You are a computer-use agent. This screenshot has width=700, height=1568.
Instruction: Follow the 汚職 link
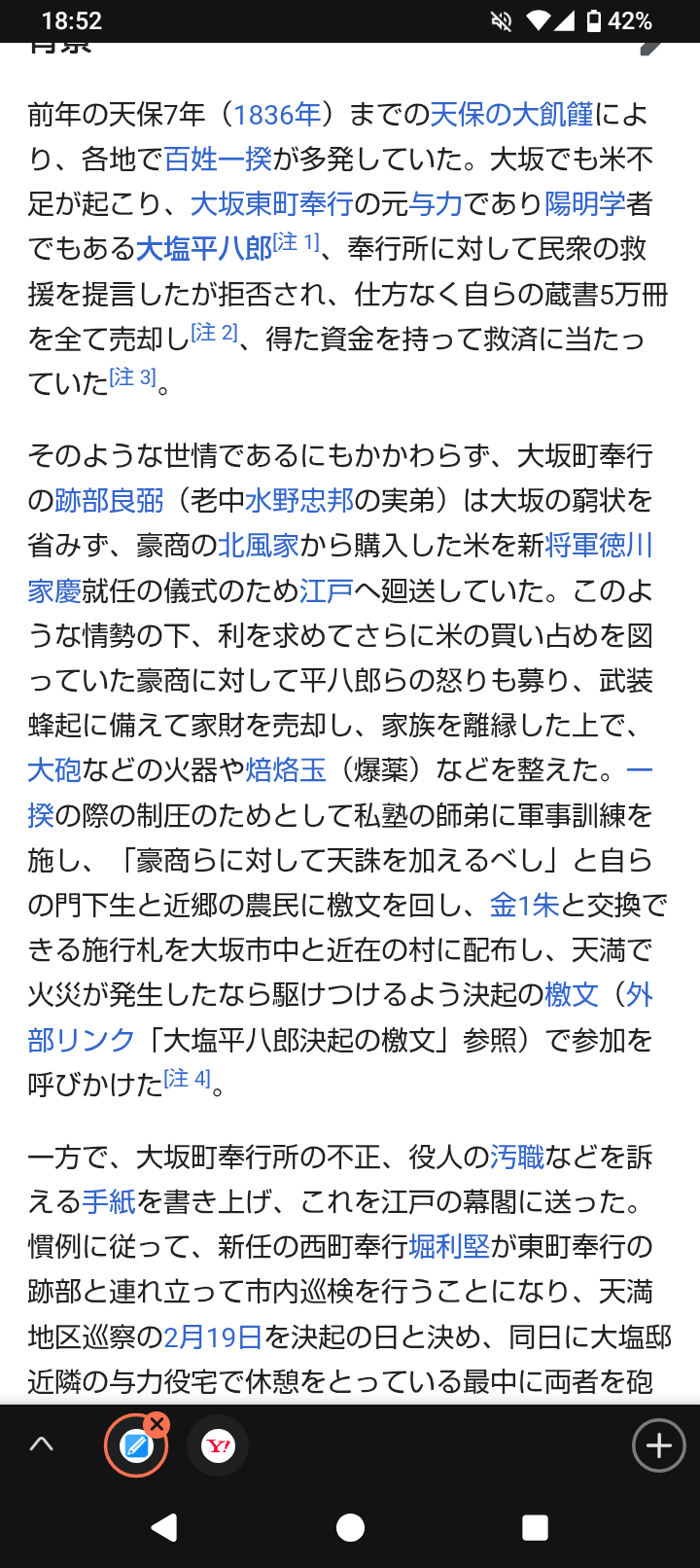(516, 1158)
